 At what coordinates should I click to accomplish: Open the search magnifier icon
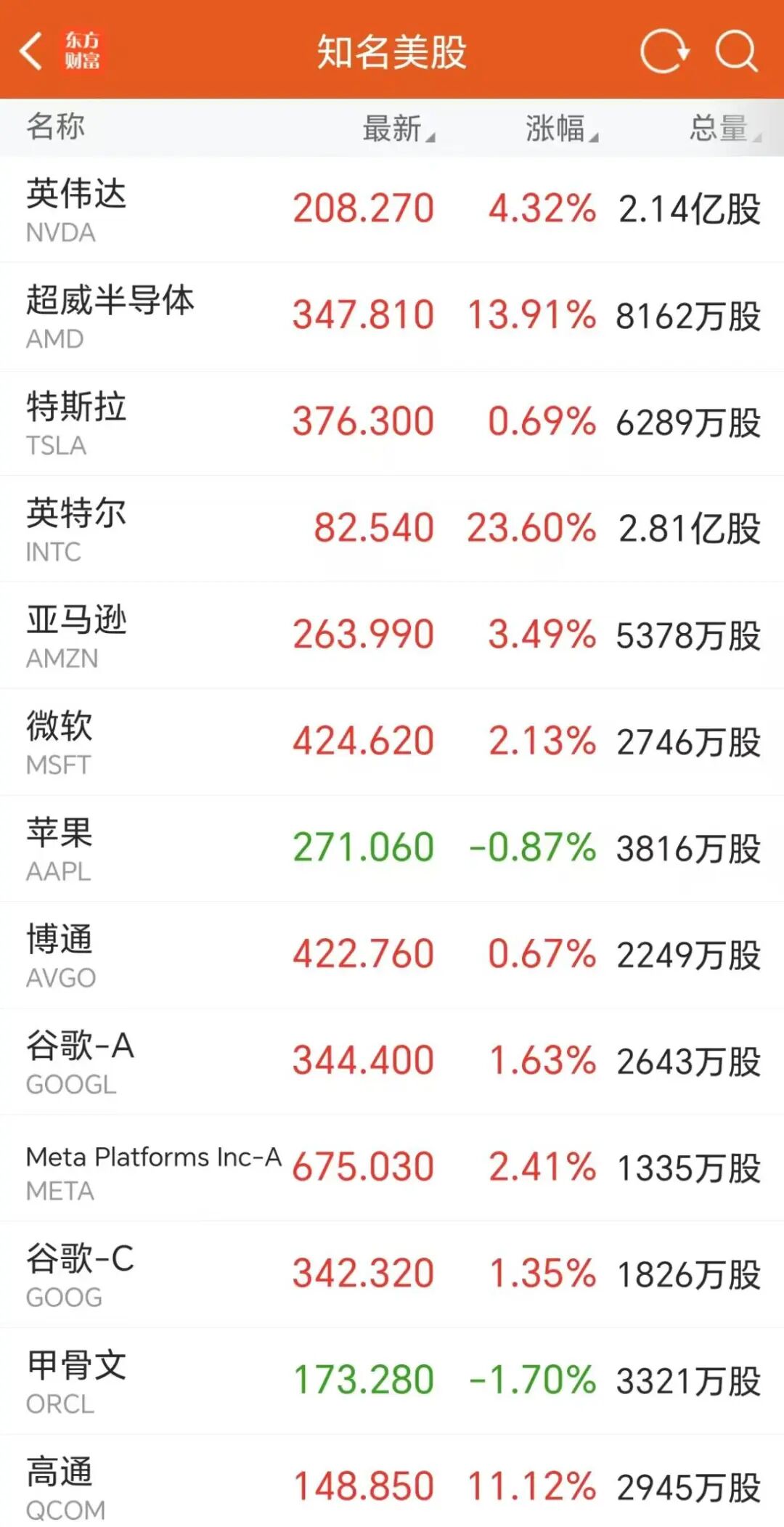[x=736, y=51]
